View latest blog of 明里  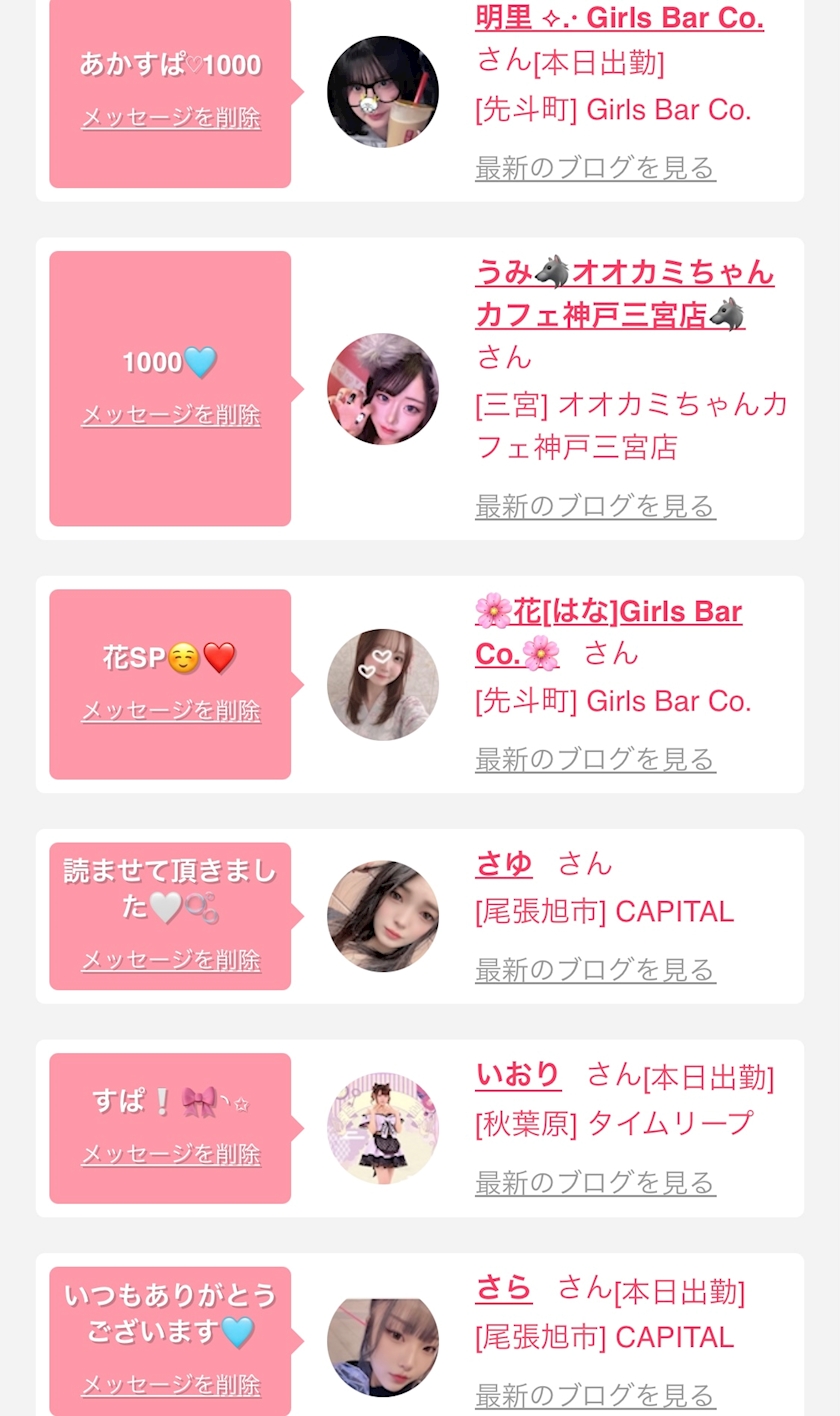coord(595,168)
